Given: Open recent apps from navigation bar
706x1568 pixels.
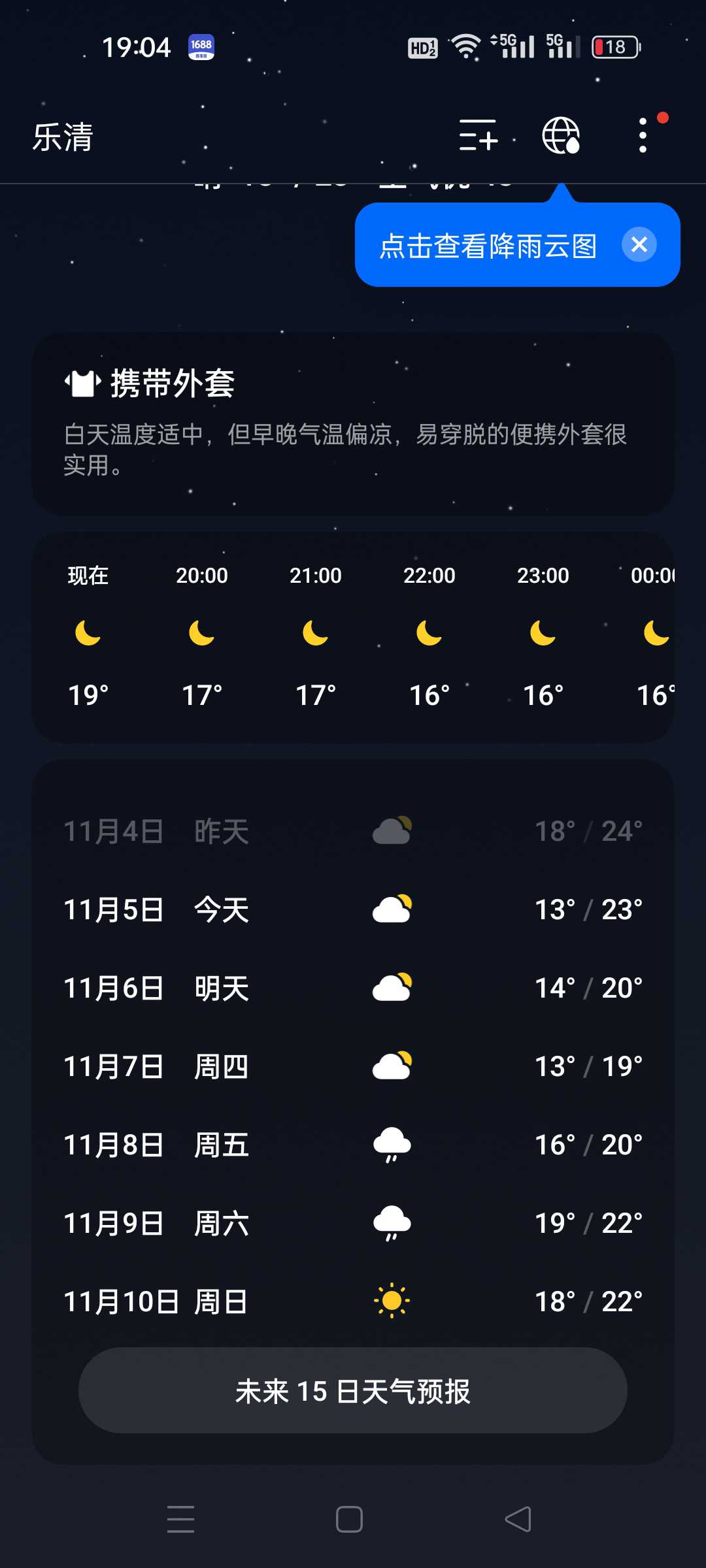Looking at the screenshot, I should coord(181,1519).
